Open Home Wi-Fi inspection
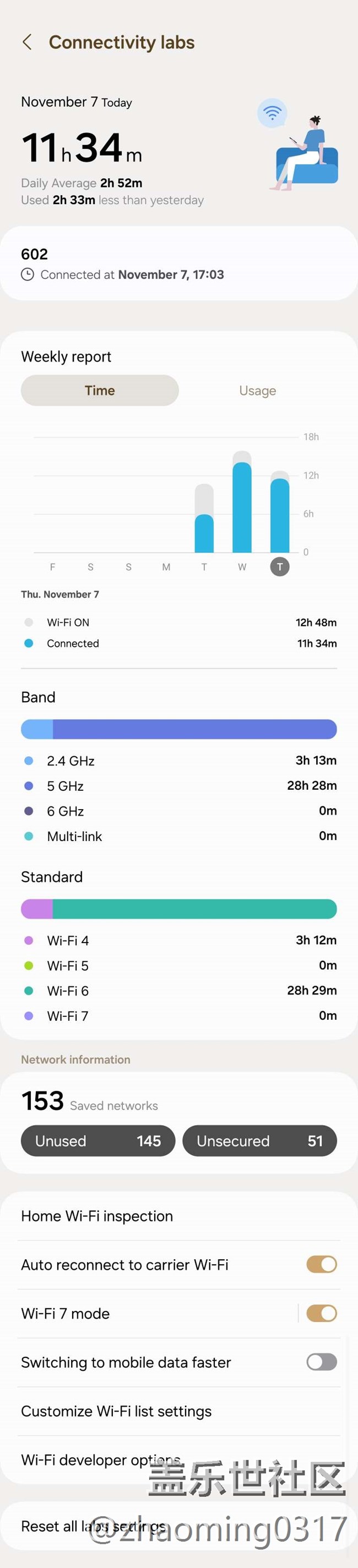Viewport: 358px width, 1568px height. pyautogui.click(x=178, y=1216)
